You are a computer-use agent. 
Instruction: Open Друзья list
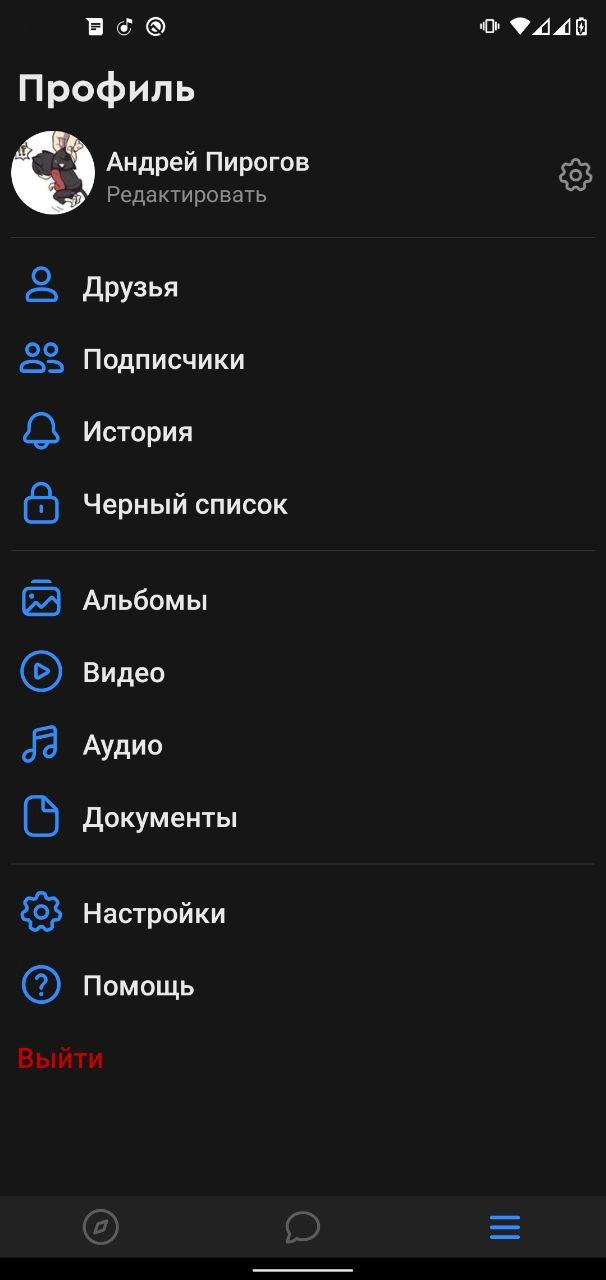130,288
